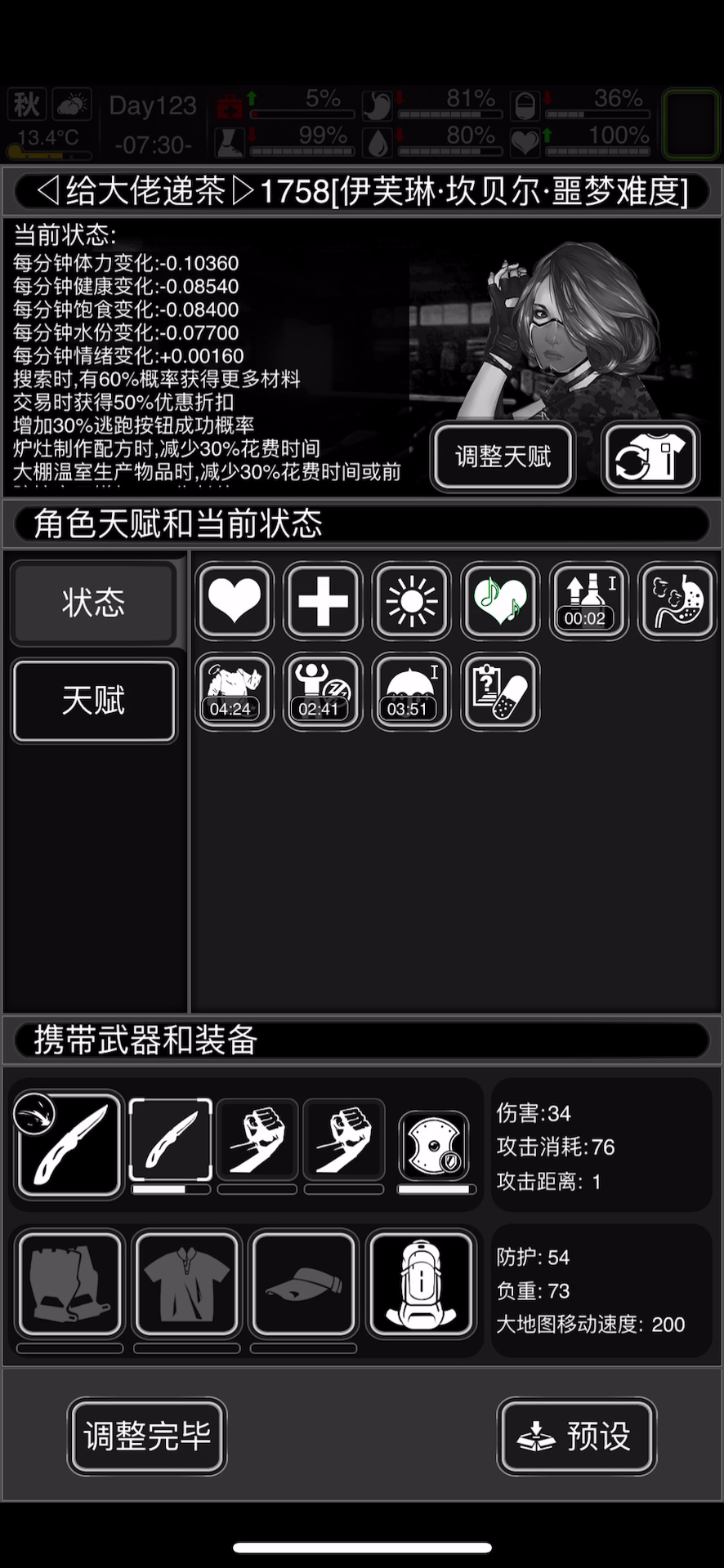Check the stomach status icon
This screenshot has height=1568, width=724.
[677, 601]
